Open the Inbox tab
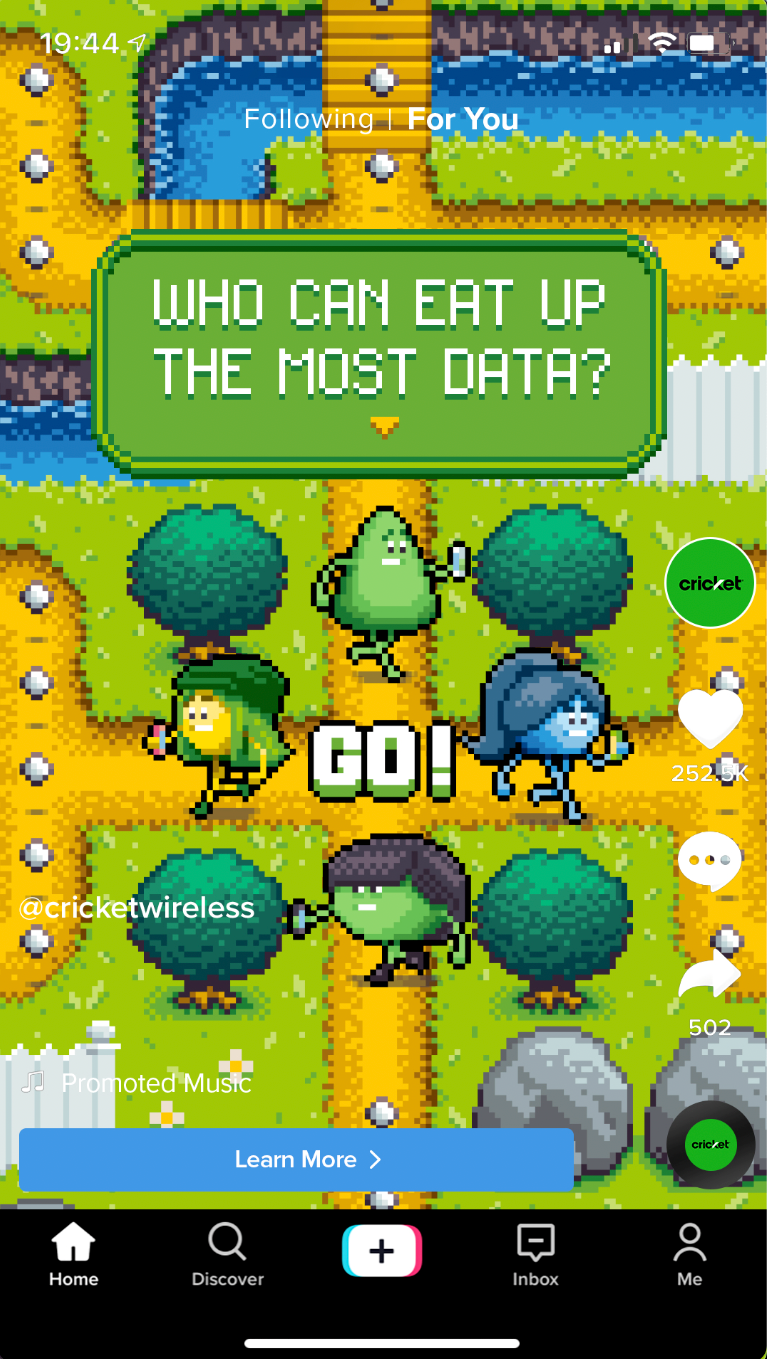Viewport: 767px width, 1359px height. (536, 1256)
